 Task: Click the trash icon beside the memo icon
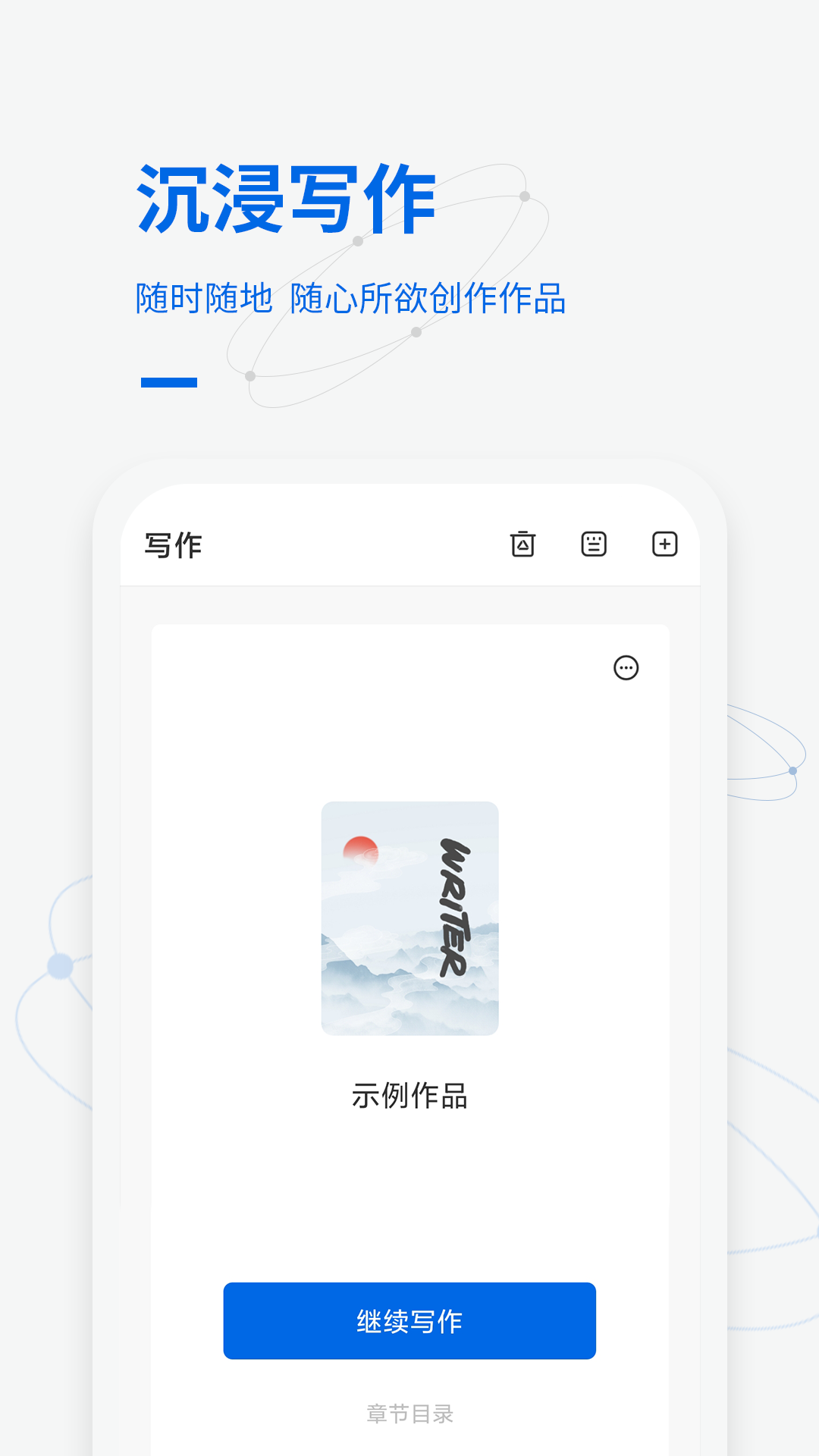coord(525,544)
